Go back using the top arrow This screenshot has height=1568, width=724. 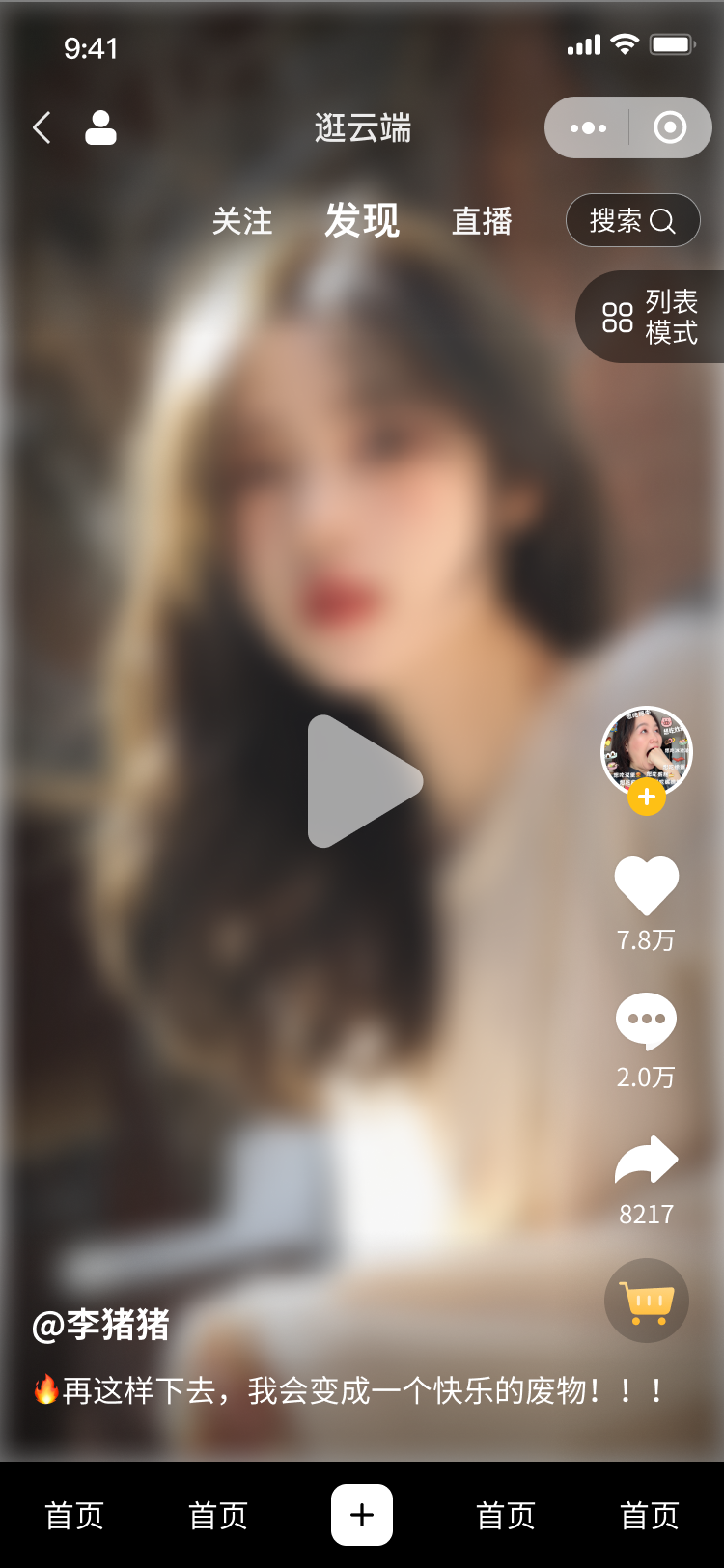pyautogui.click(x=42, y=127)
